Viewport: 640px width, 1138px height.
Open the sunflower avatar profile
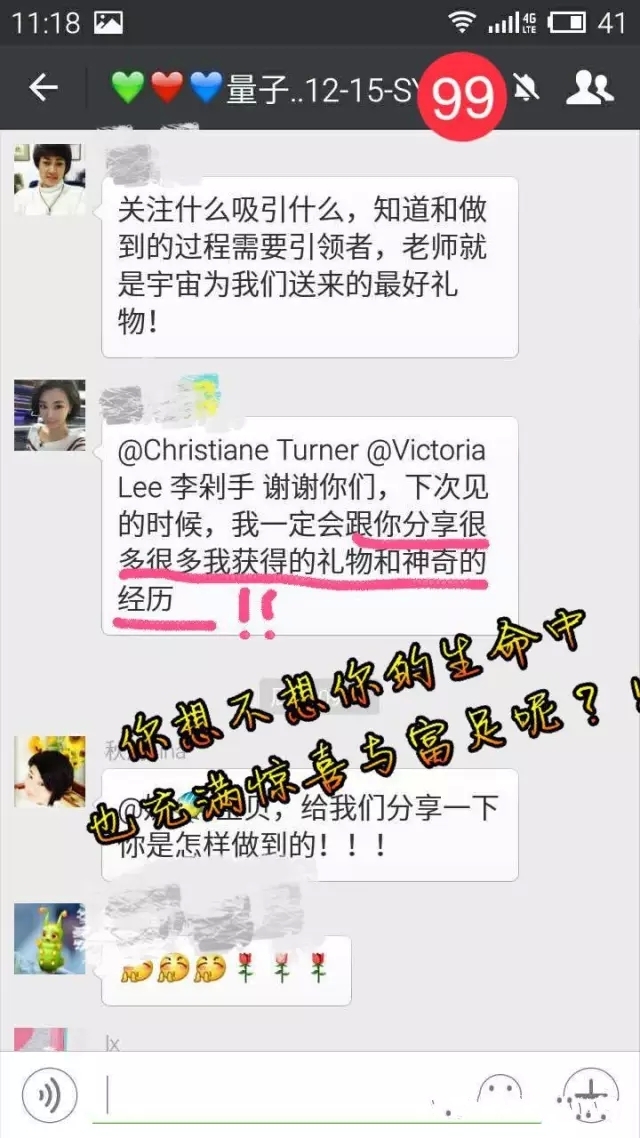pyautogui.click(x=49, y=771)
